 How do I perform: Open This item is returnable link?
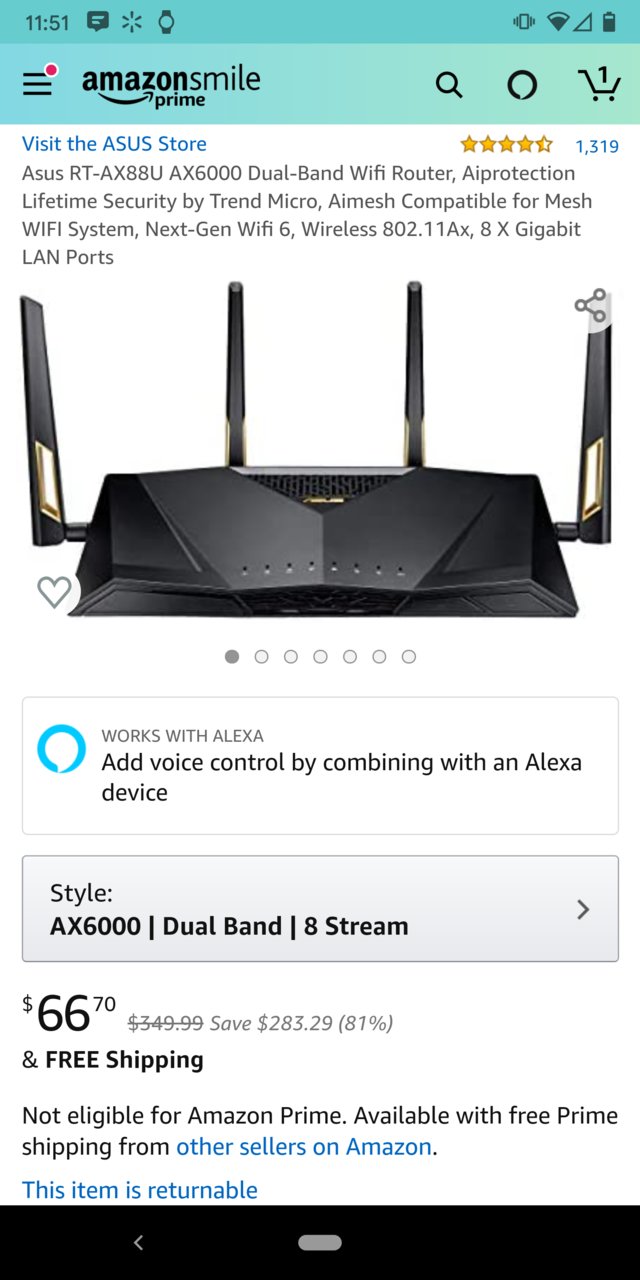click(140, 1189)
